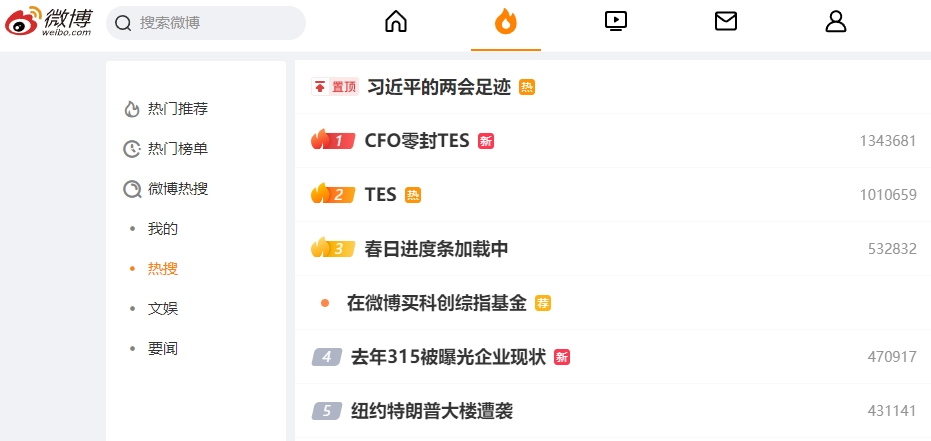Switch to the 要闻 category

click(x=162, y=349)
